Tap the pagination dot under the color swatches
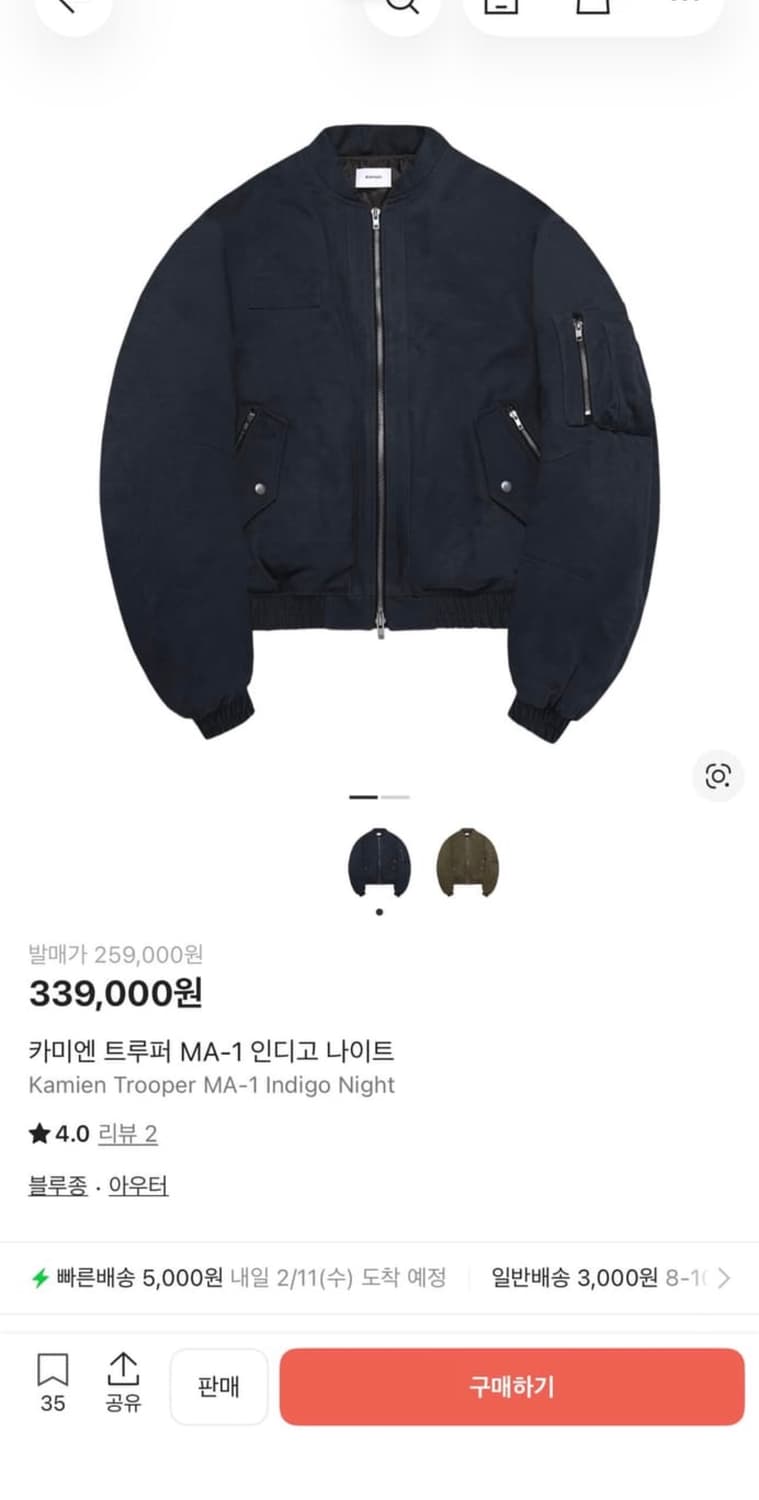The image size is (759, 1500). [x=380, y=911]
